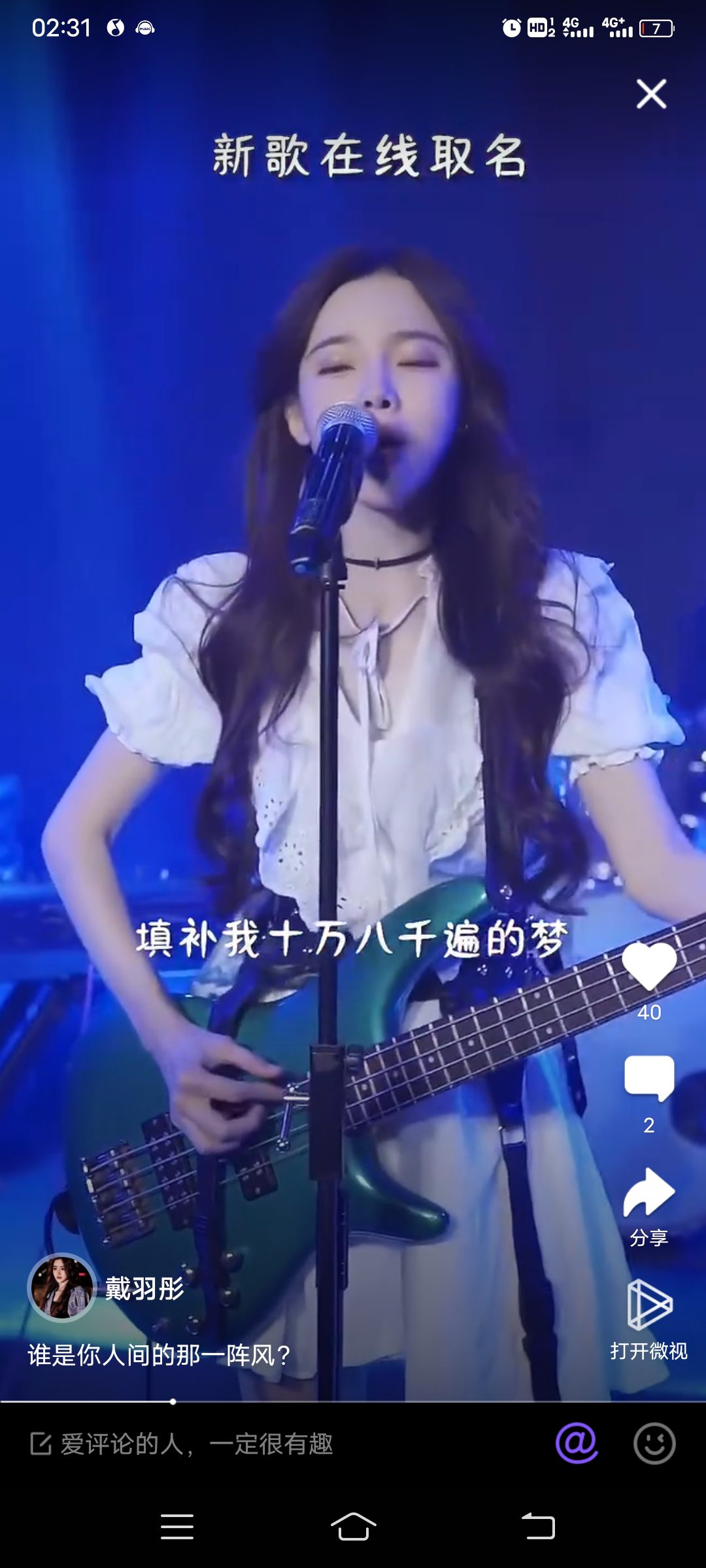Open the comments bubble
This screenshot has height=1568, width=706.
648,1078
